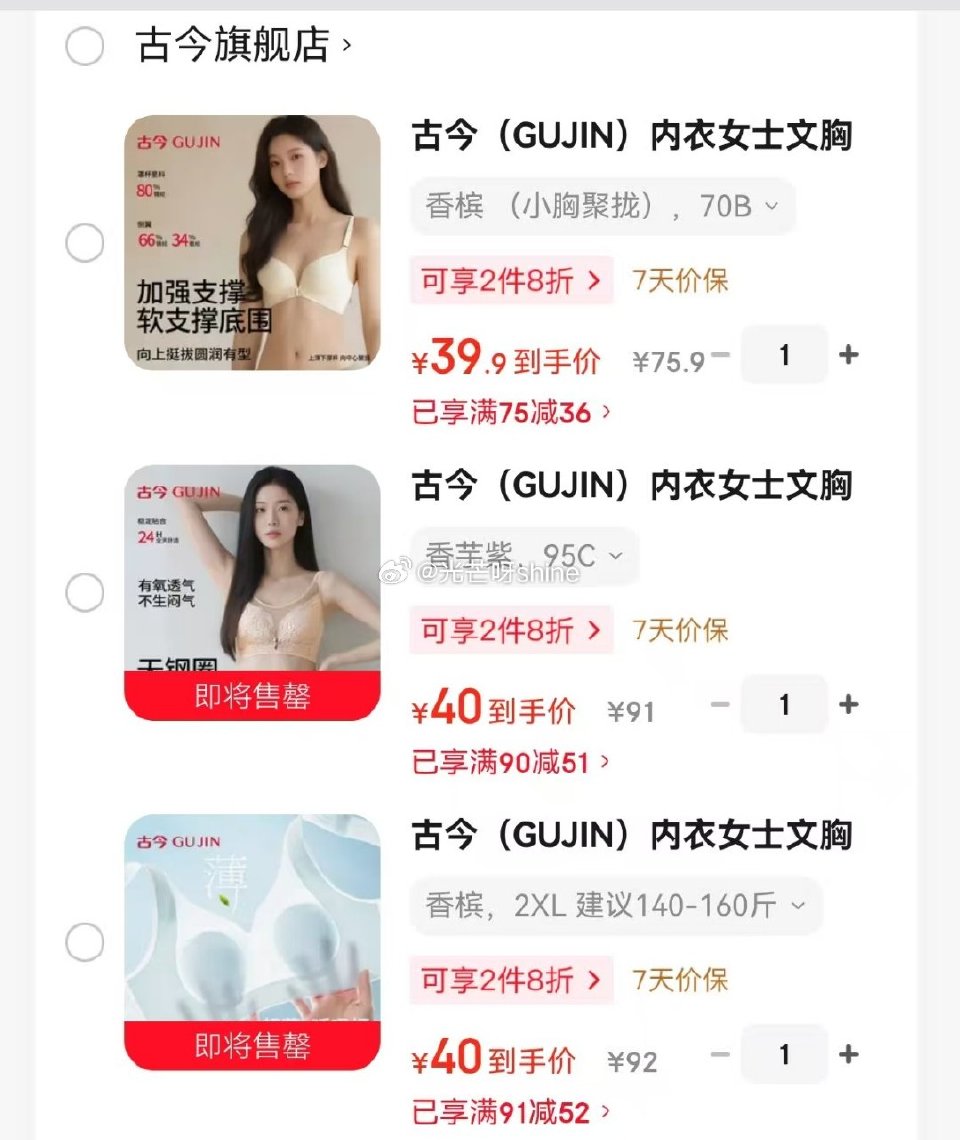Click the first item's quantity field
960x1140 pixels.
click(784, 355)
